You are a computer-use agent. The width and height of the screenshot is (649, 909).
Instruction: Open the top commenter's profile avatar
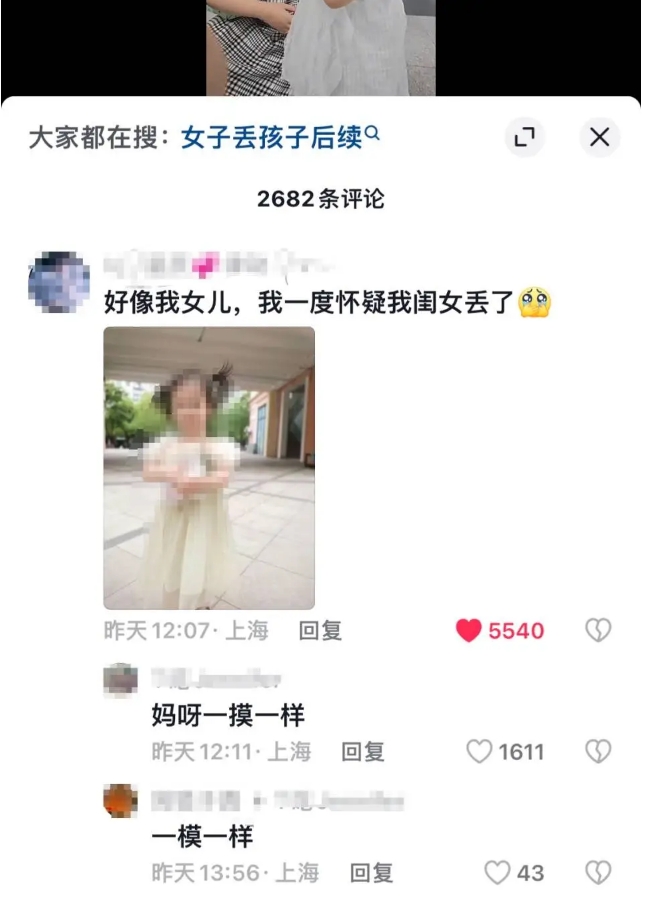click(59, 282)
